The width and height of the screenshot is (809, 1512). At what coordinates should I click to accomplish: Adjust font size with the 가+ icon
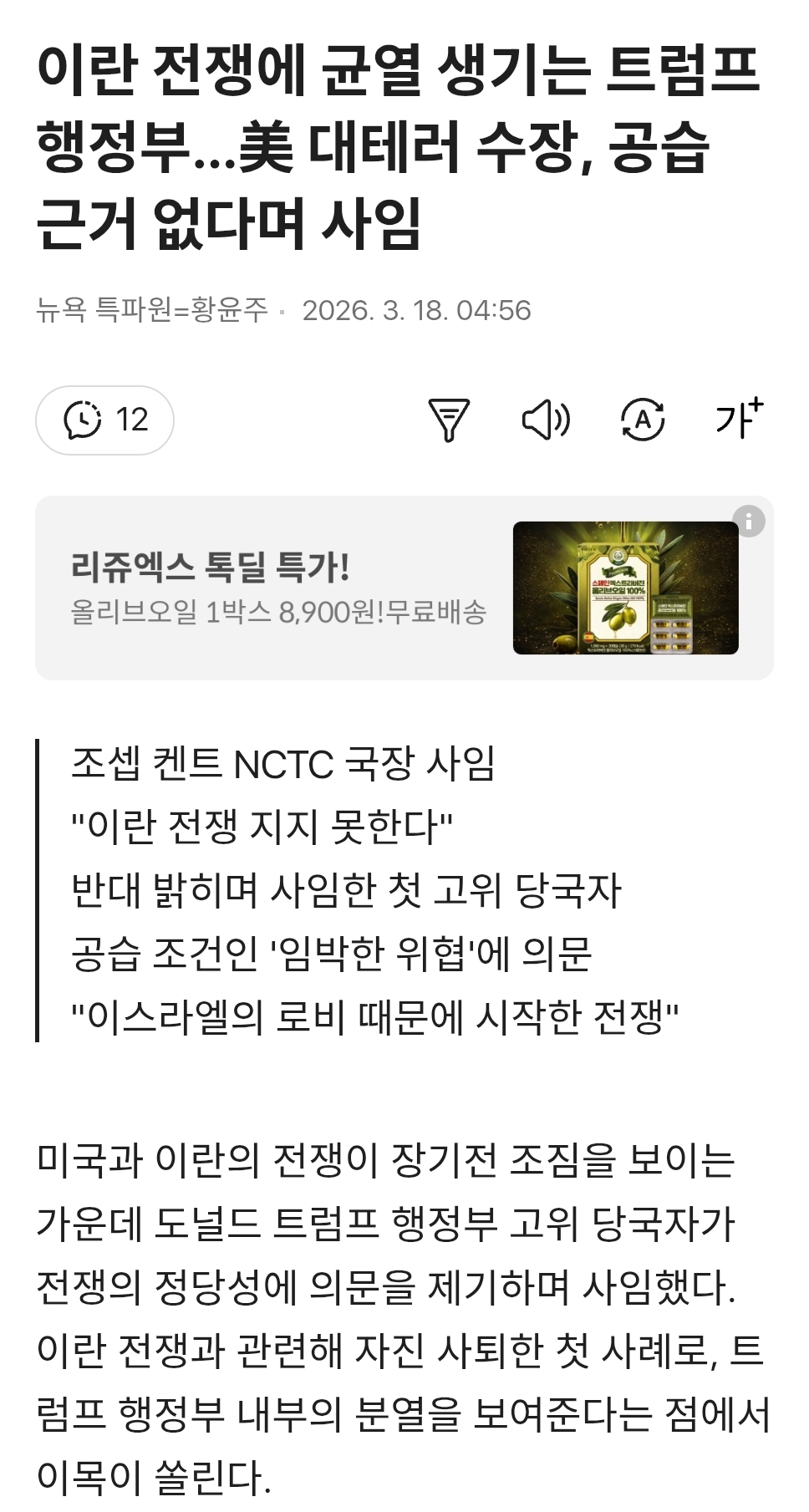739,418
